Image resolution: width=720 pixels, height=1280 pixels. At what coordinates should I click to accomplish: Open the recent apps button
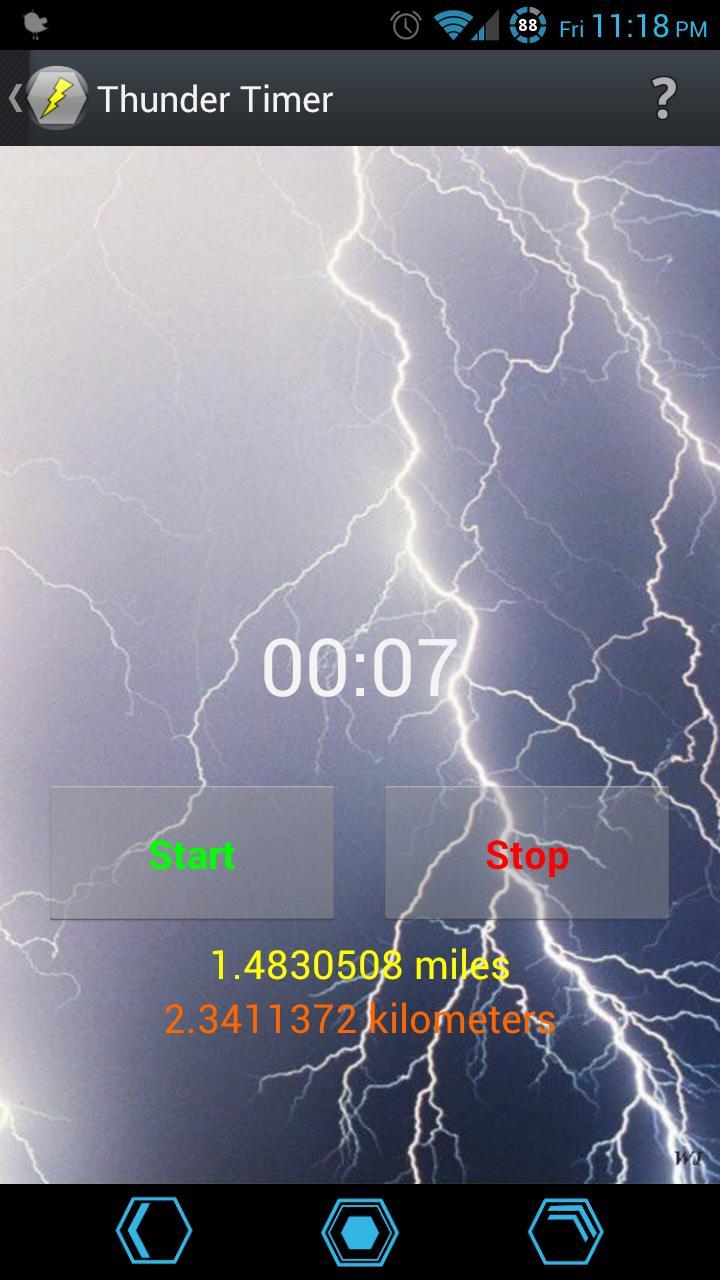click(x=565, y=1231)
